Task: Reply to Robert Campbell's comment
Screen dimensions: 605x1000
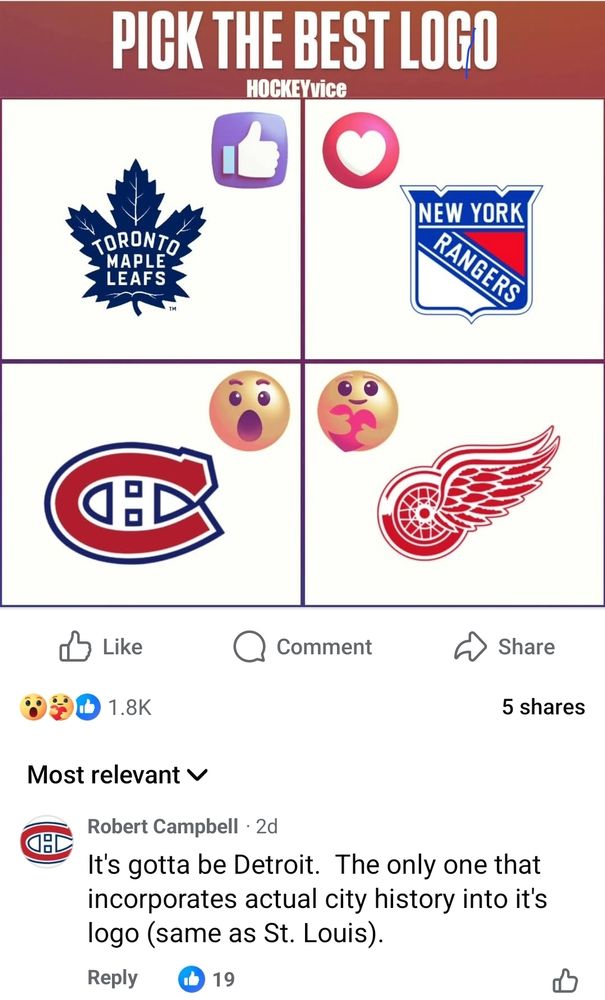Action: pyautogui.click(x=112, y=977)
